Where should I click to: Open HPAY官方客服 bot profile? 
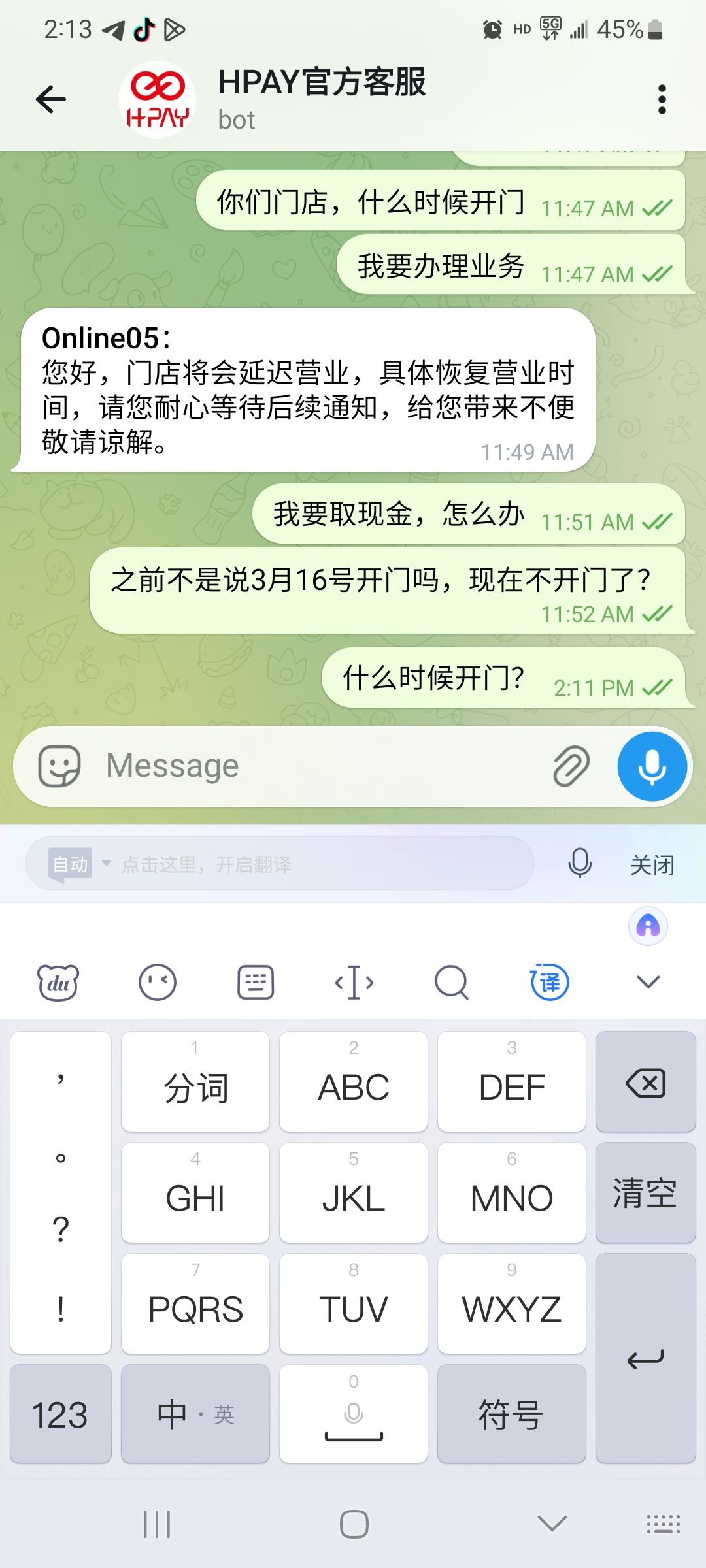click(322, 98)
